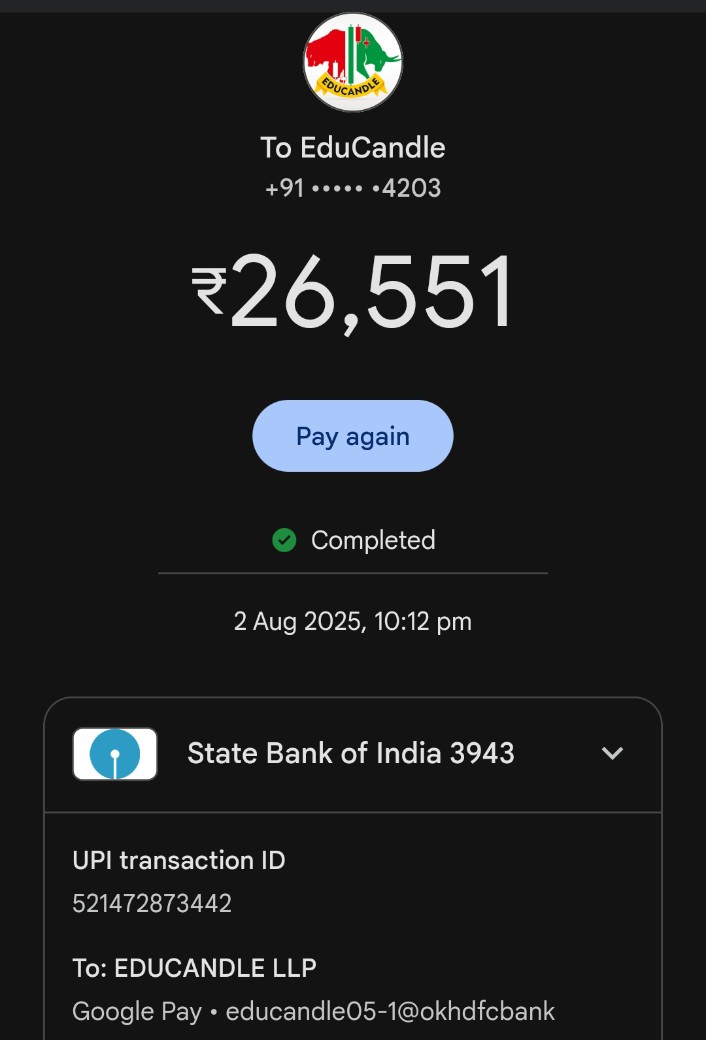The width and height of the screenshot is (706, 1040).
Task: Open EduCandle's profile picture
Action: (x=352, y=62)
